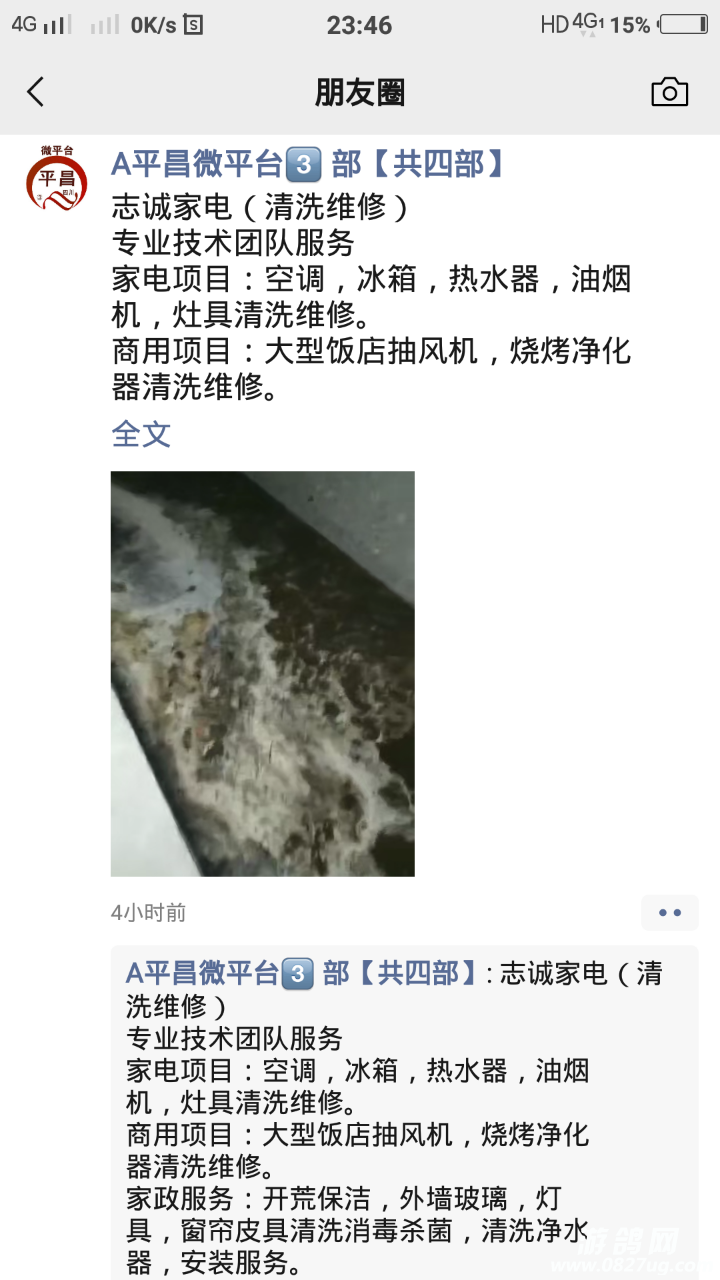
Task: Open the camera to post a moment
Action: point(669,92)
